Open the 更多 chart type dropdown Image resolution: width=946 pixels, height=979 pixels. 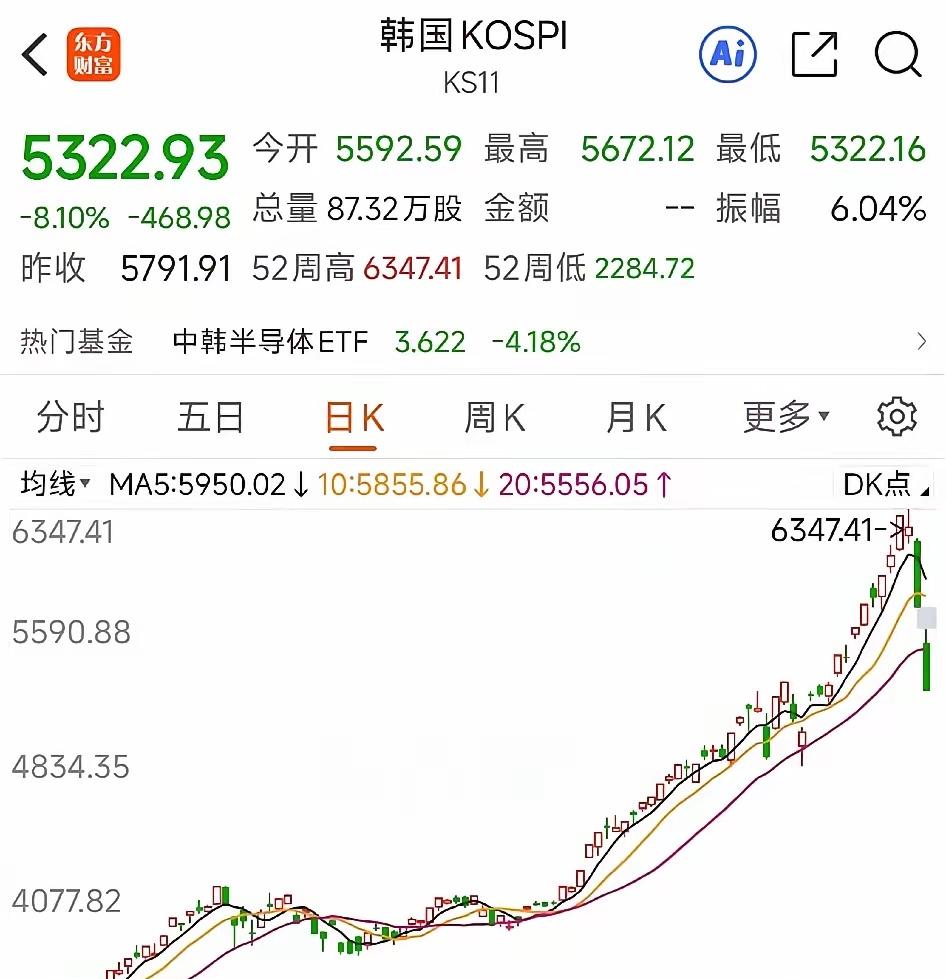click(786, 416)
